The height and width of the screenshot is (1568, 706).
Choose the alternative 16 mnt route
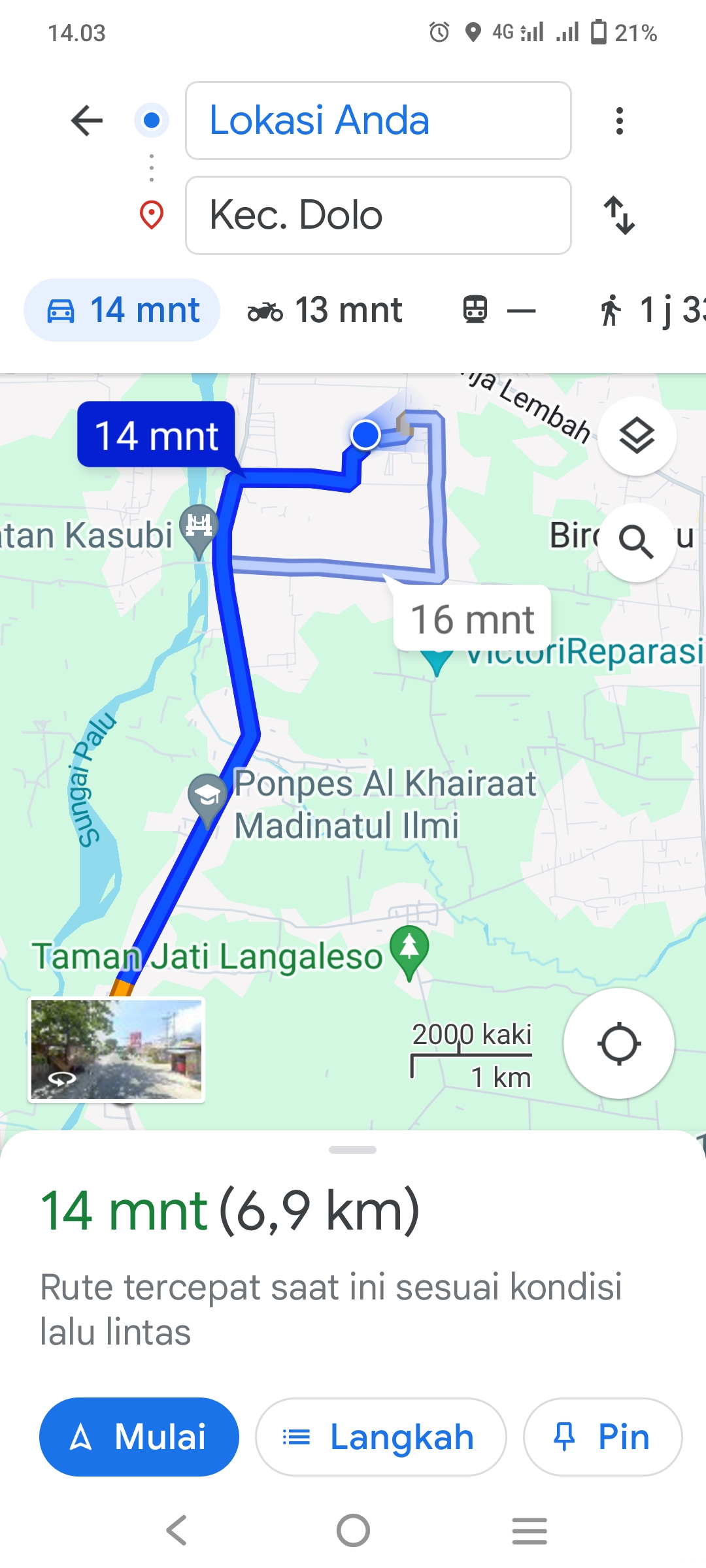(473, 619)
